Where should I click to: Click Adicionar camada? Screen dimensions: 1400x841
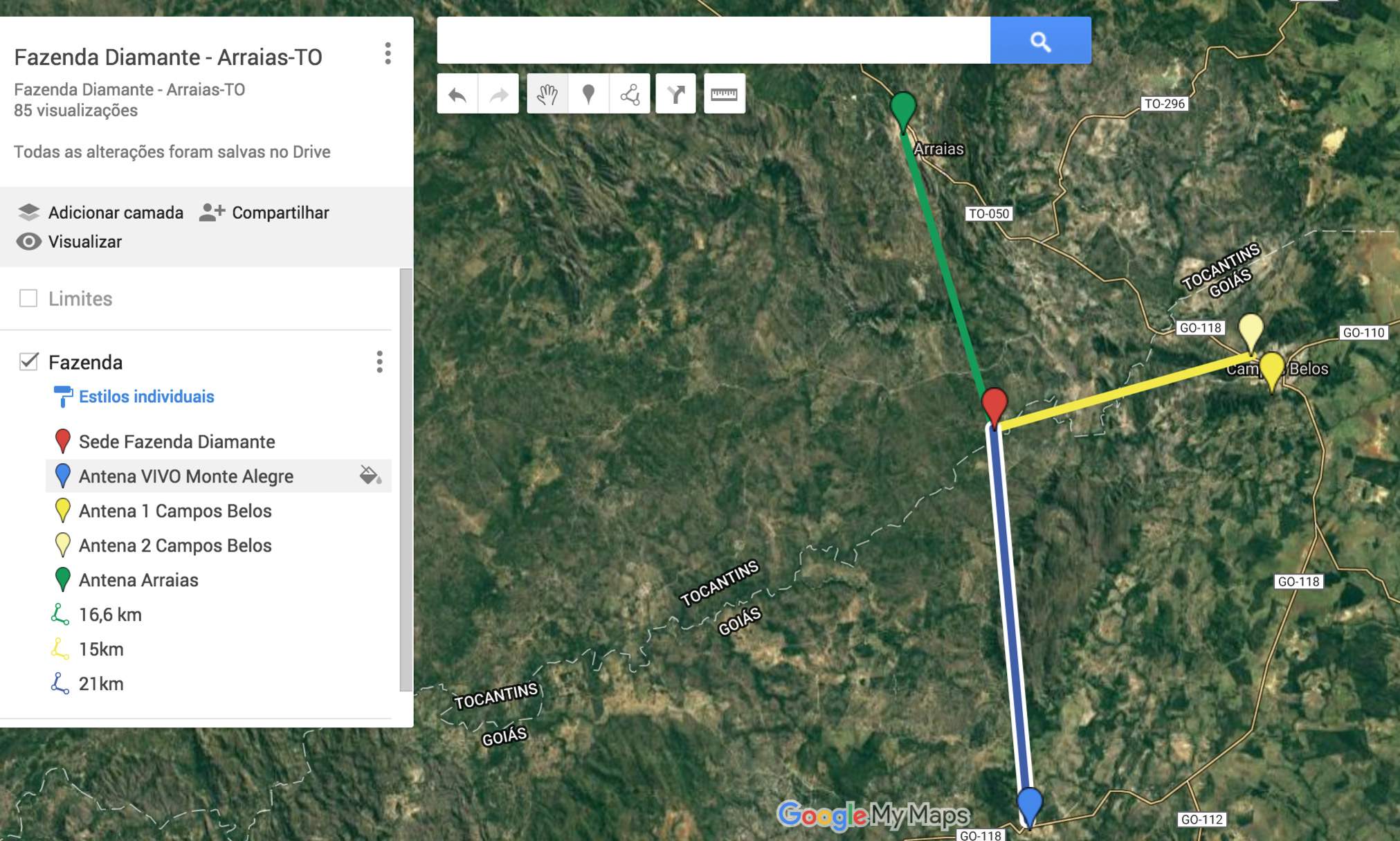click(x=101, y=212)
